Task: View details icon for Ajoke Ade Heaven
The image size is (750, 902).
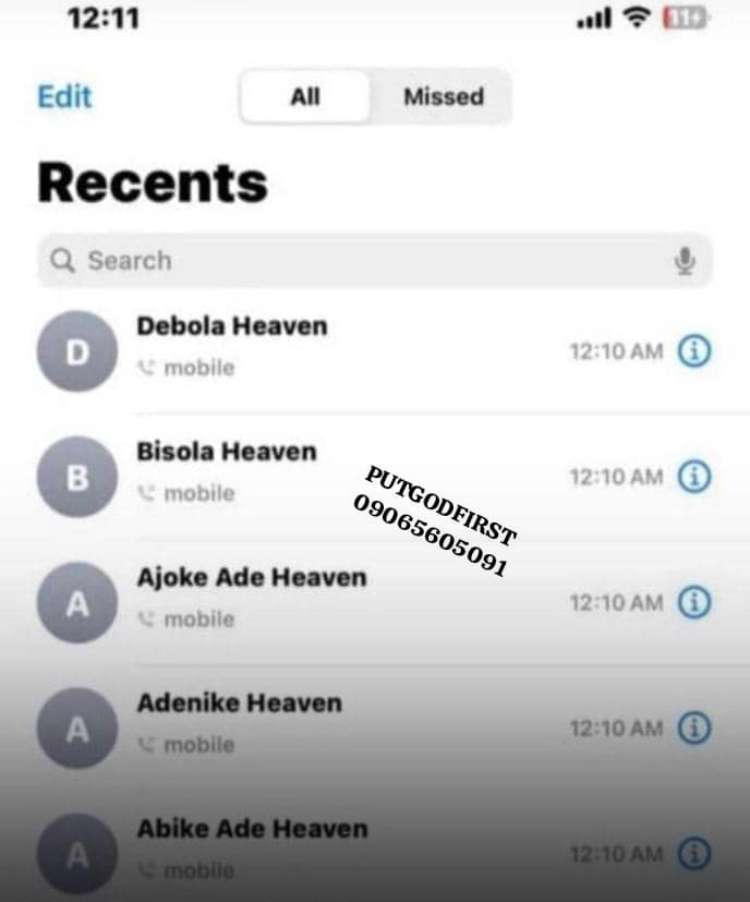Action: [x=695, y=603]
